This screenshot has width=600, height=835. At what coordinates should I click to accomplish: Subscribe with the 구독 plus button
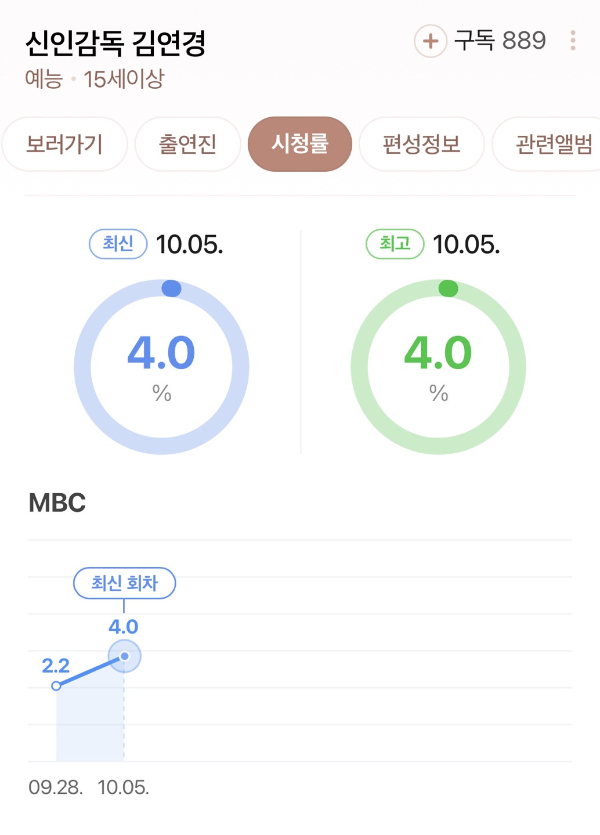click(x=431, y=41)
